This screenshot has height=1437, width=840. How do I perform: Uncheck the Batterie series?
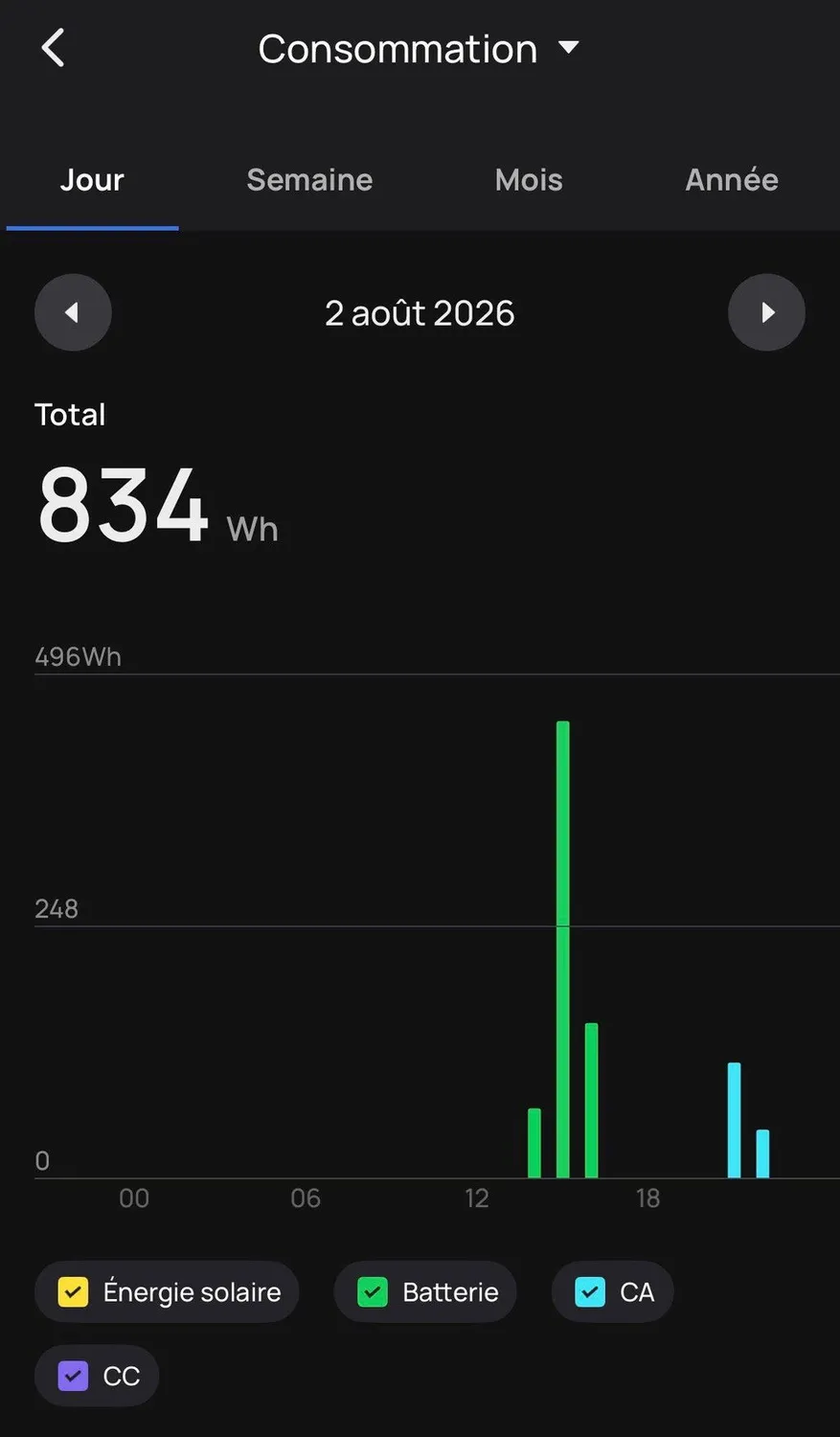click(373, 1292)
